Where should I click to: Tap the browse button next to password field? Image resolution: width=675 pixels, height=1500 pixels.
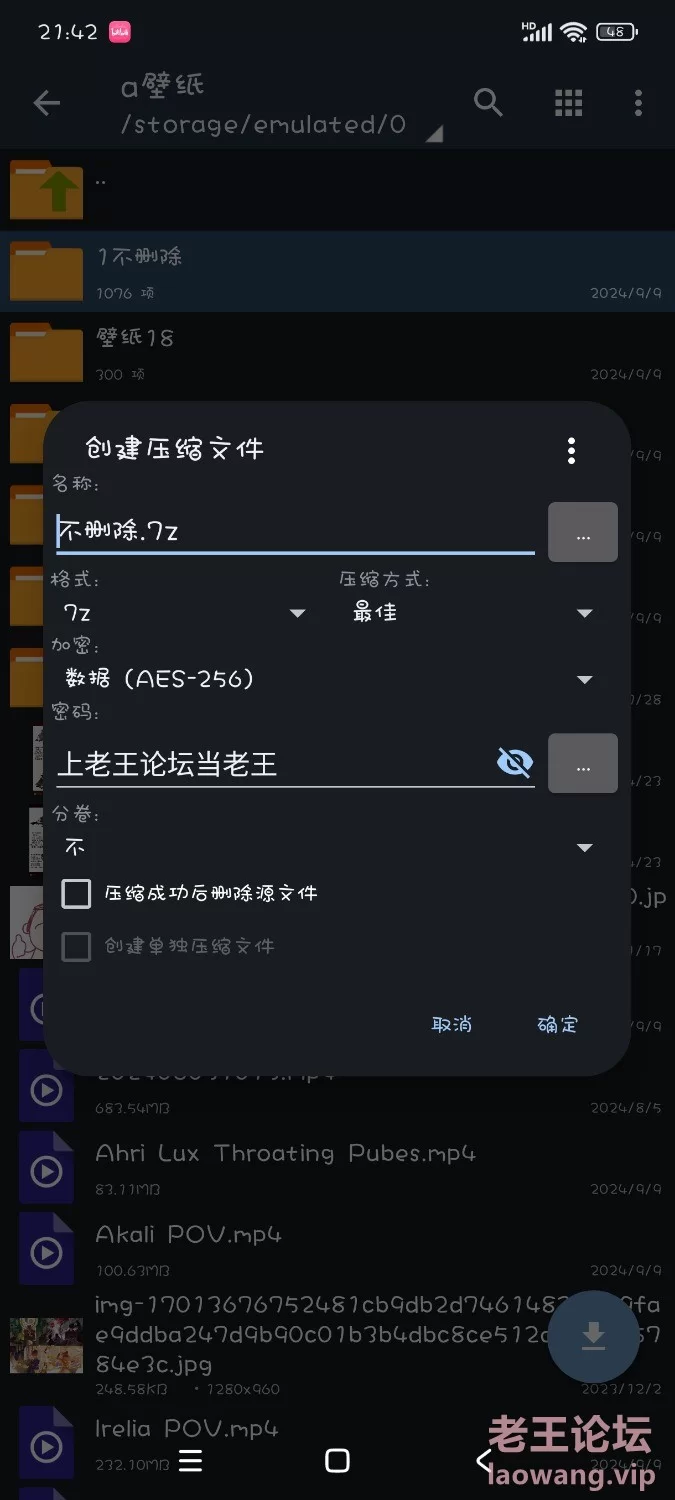pos(583,764)
